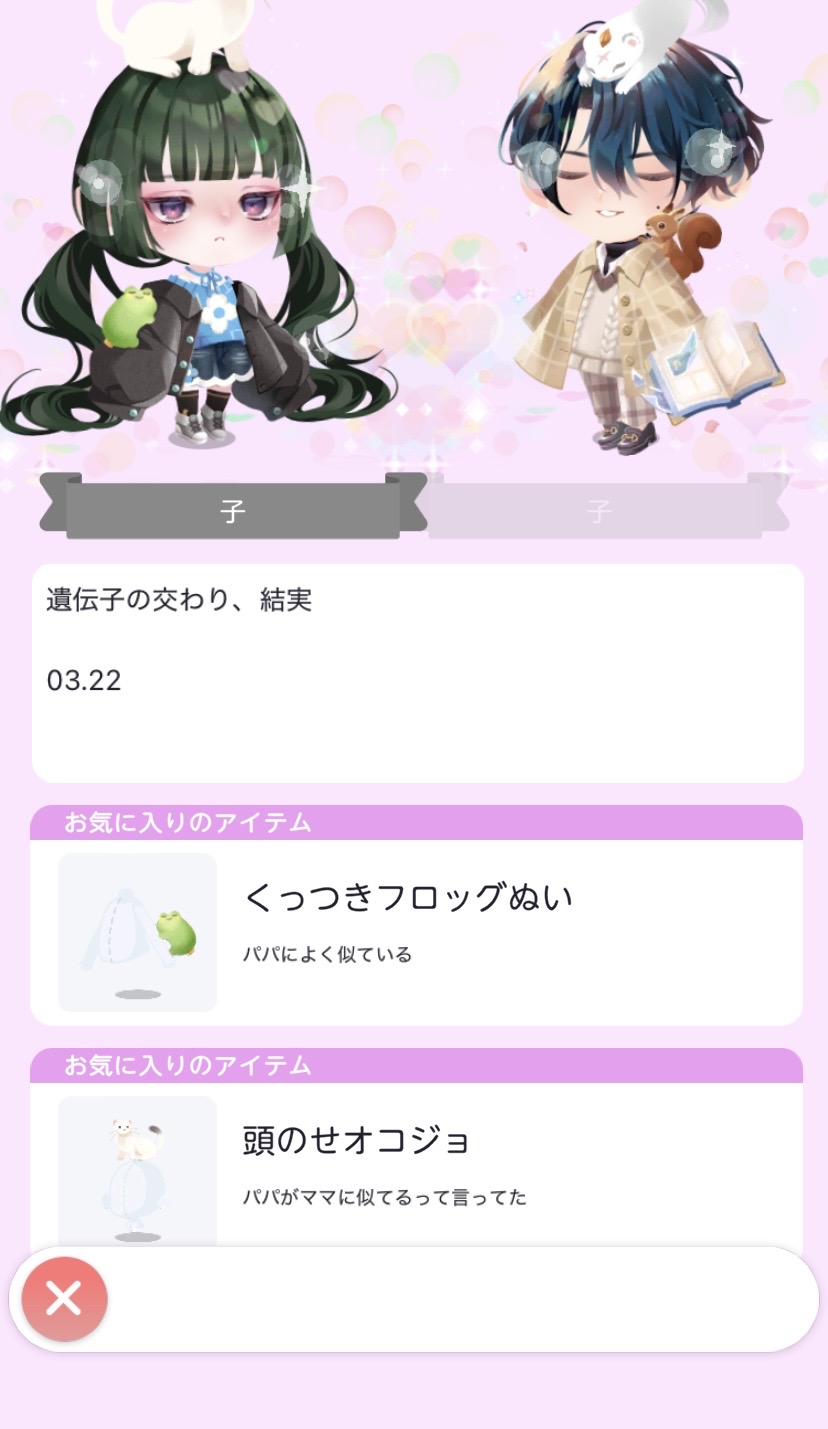Select the first 子 ribbon tab
The height and width of the screenshot is (1429, 828).
233,511
